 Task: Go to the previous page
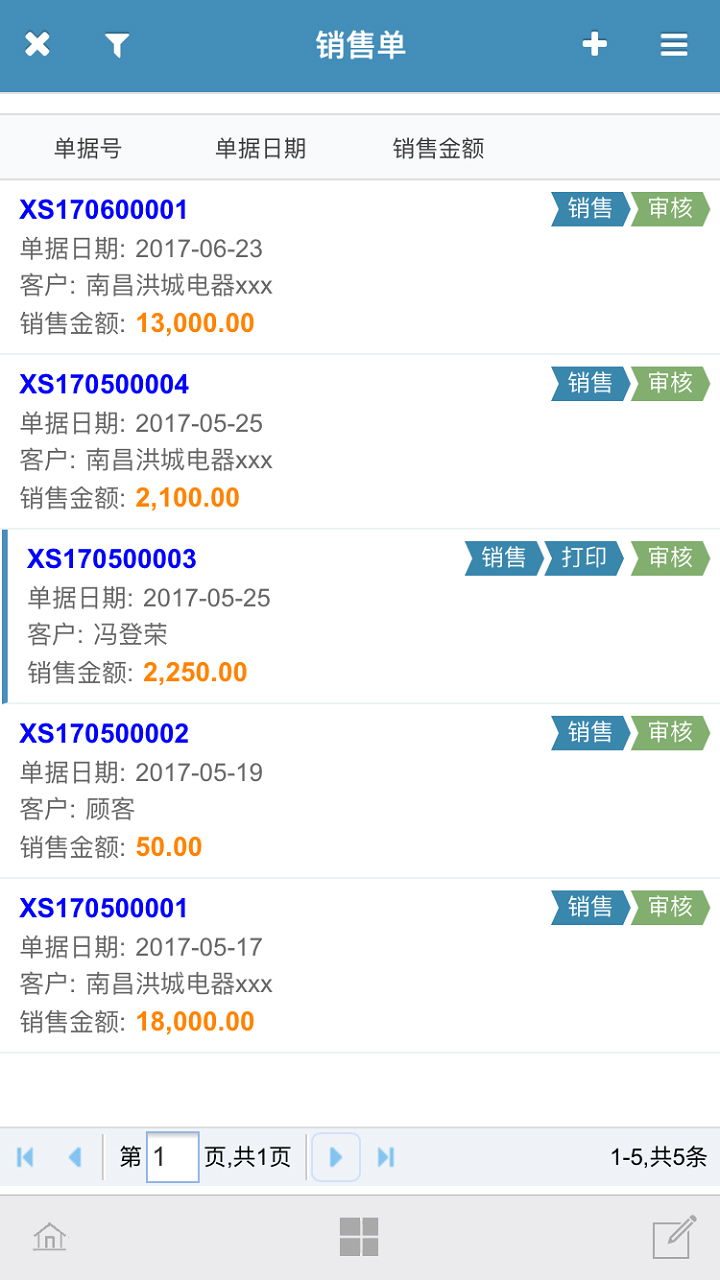[74, 1157]
